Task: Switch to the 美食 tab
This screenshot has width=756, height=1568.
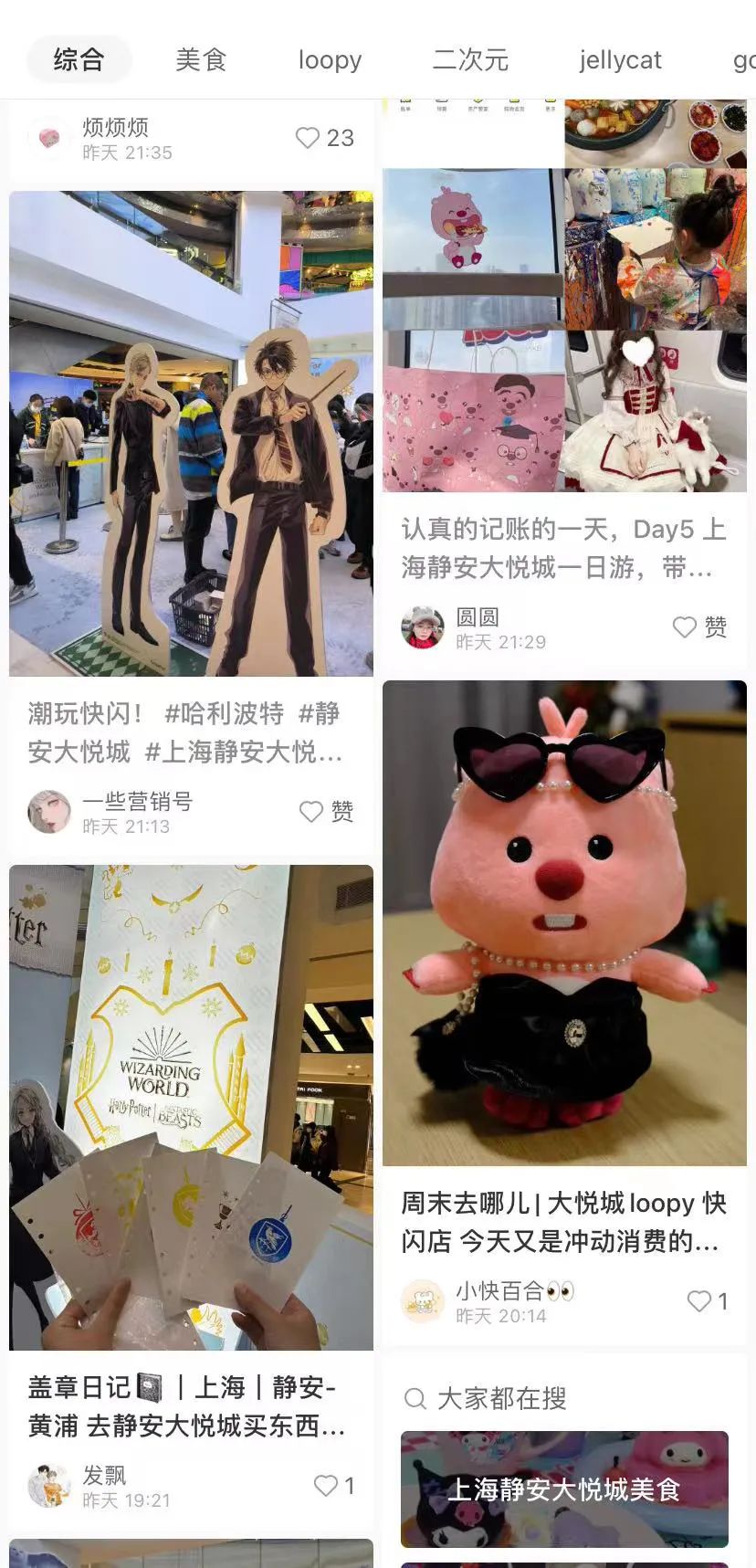Action: point(201,60)
